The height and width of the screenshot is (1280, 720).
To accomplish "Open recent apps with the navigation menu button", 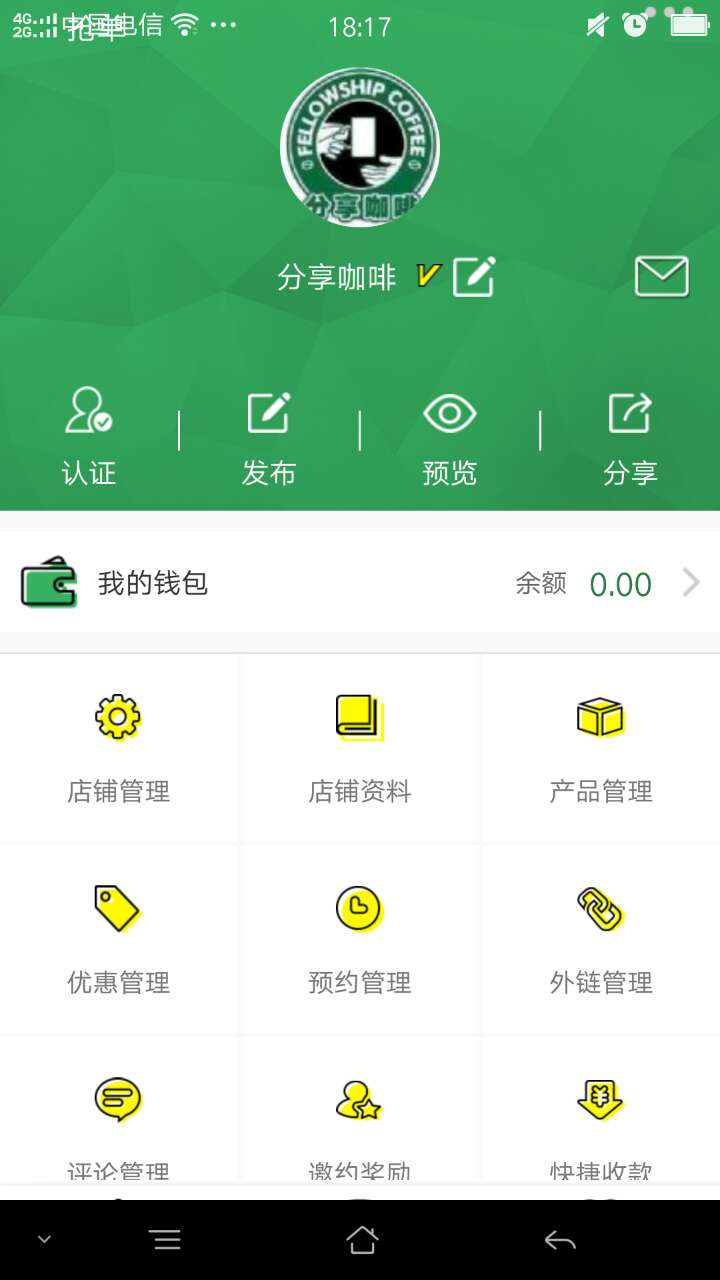I will 166,1238.
